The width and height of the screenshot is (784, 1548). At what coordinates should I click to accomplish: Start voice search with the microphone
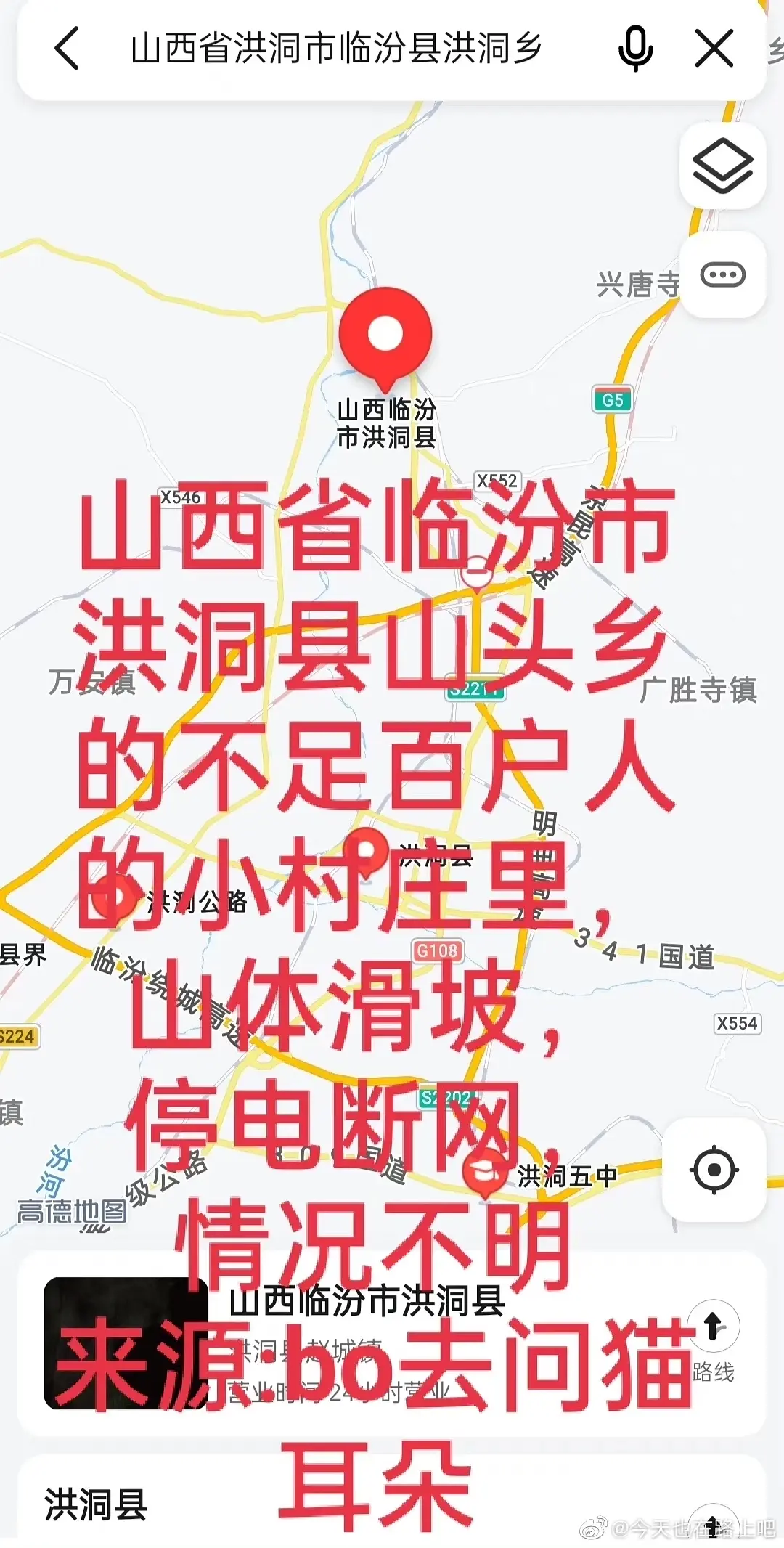635,49
